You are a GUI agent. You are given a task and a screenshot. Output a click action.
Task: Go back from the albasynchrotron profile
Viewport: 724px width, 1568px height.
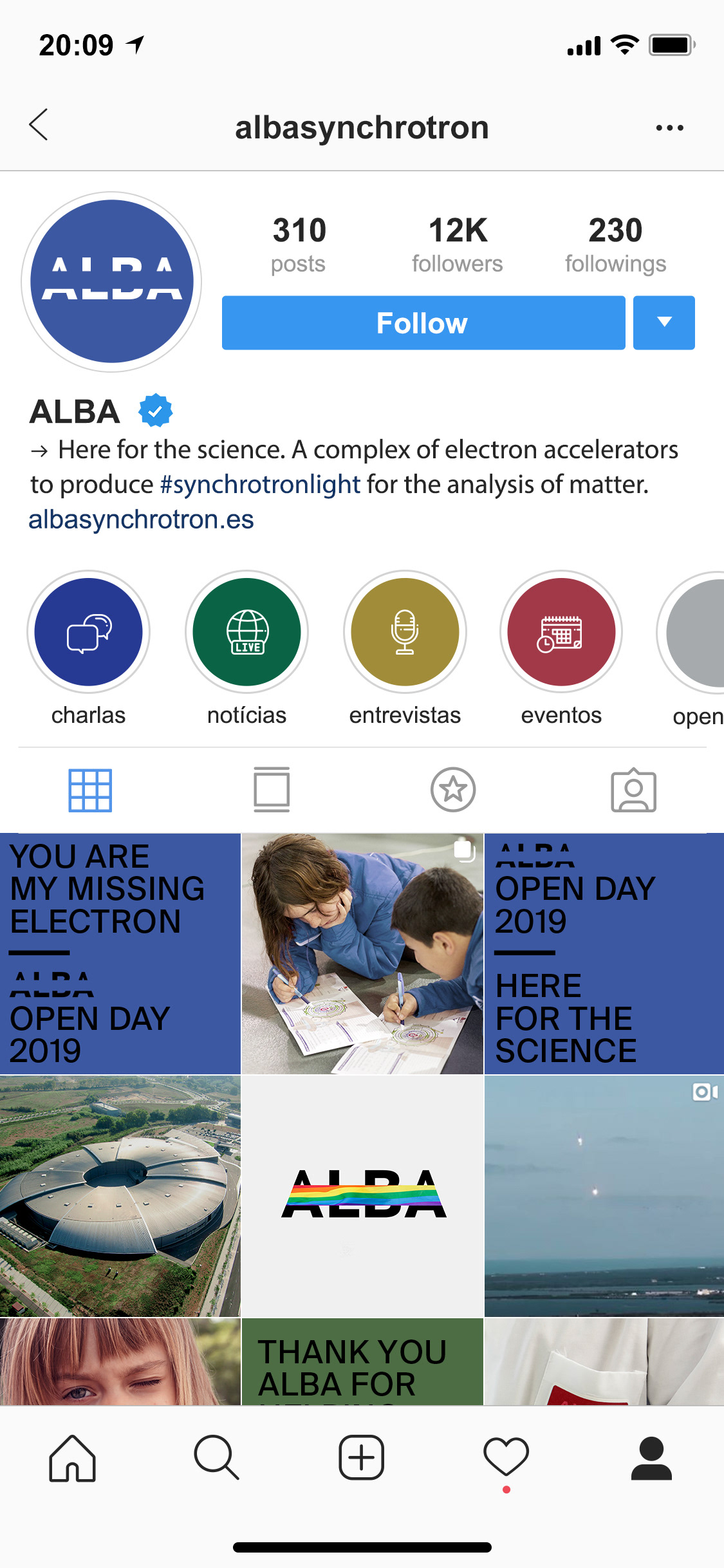point(39,125)
